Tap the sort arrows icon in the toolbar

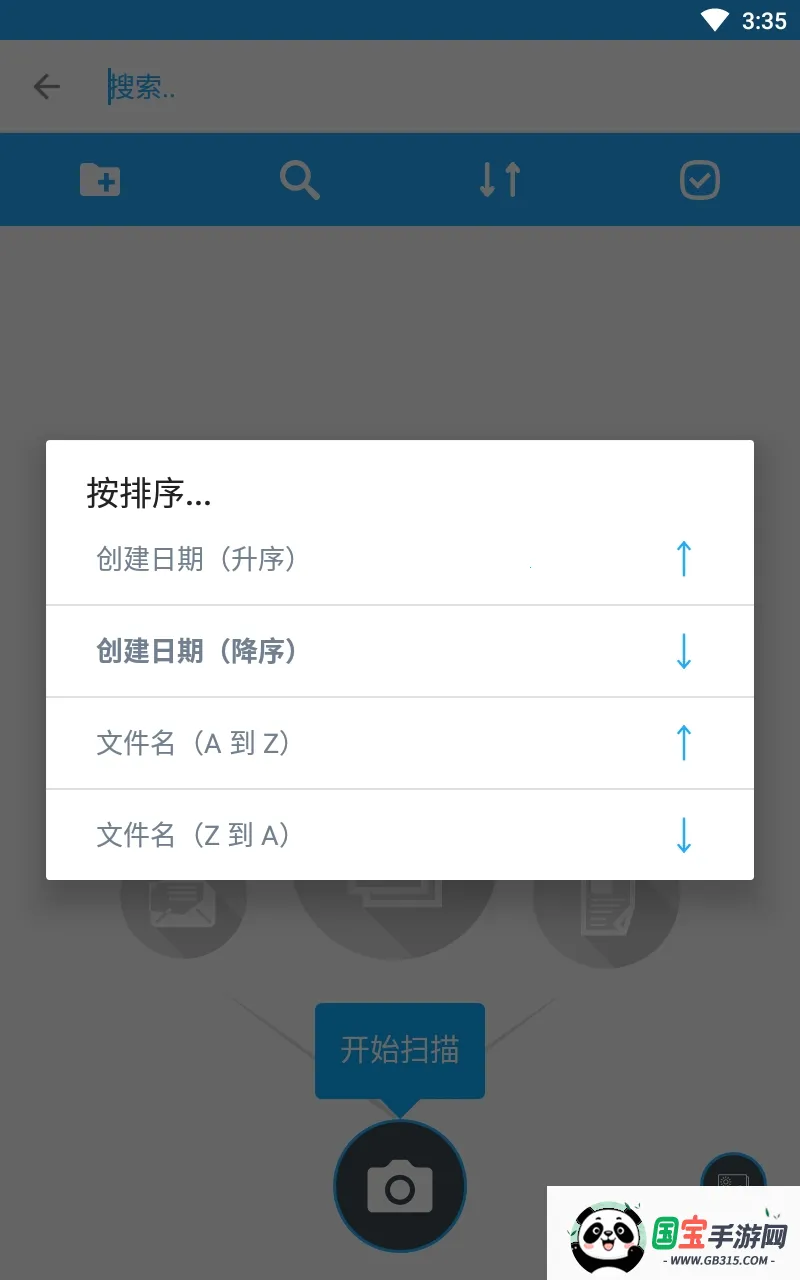[x=500, y=180]
